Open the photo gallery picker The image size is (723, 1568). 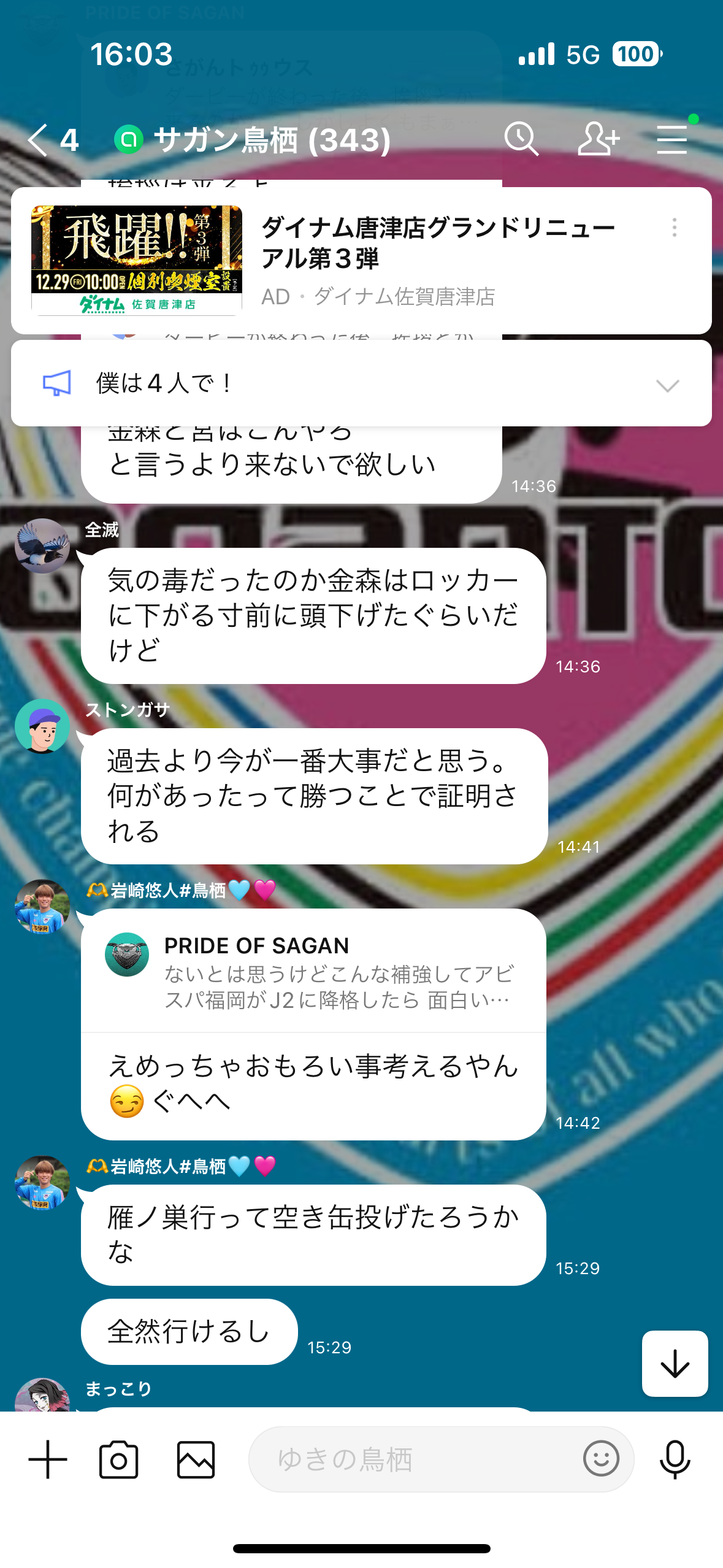click(196, 1459)
